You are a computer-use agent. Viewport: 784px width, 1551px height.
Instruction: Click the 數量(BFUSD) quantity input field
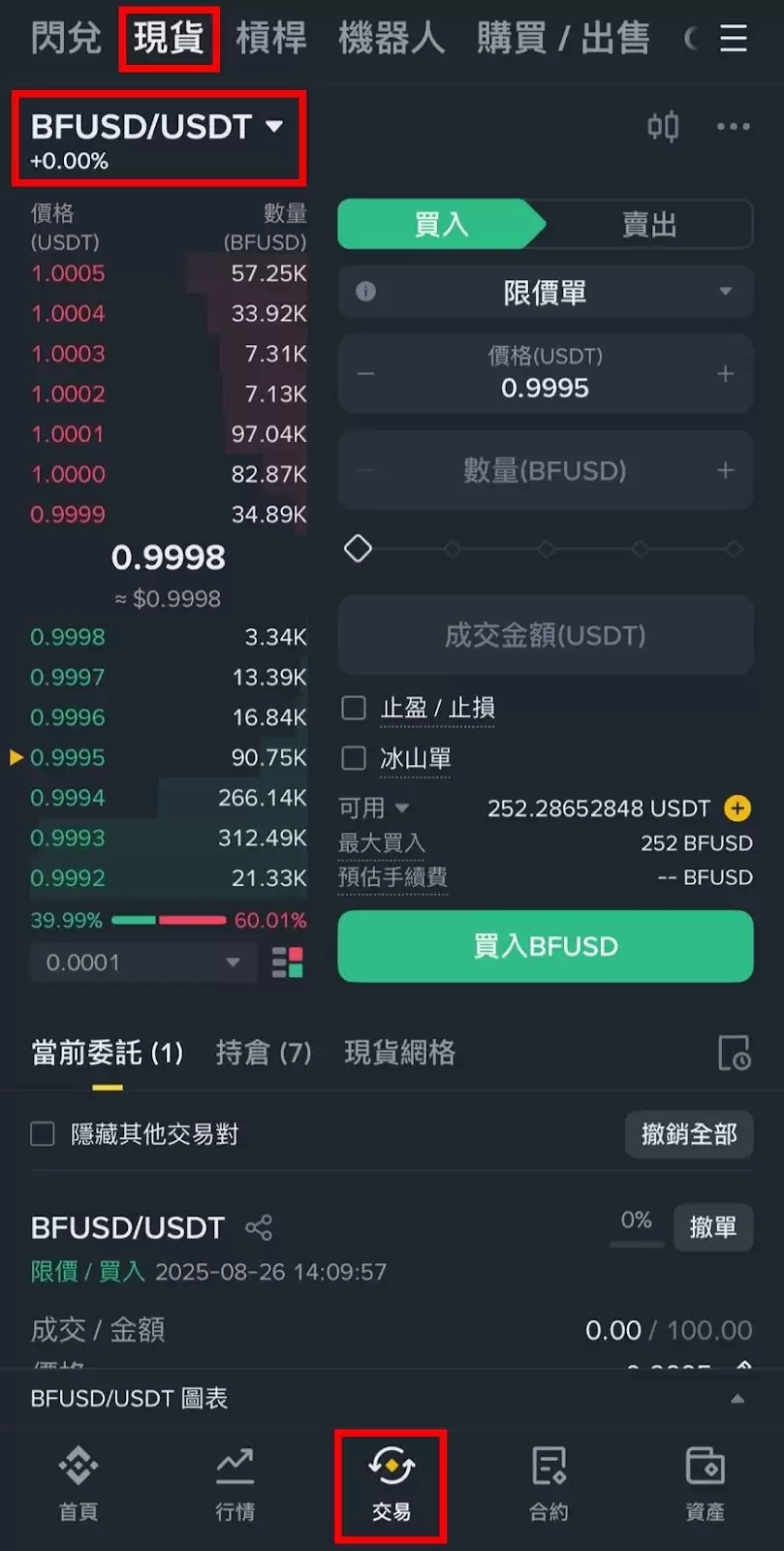(545, 471)
